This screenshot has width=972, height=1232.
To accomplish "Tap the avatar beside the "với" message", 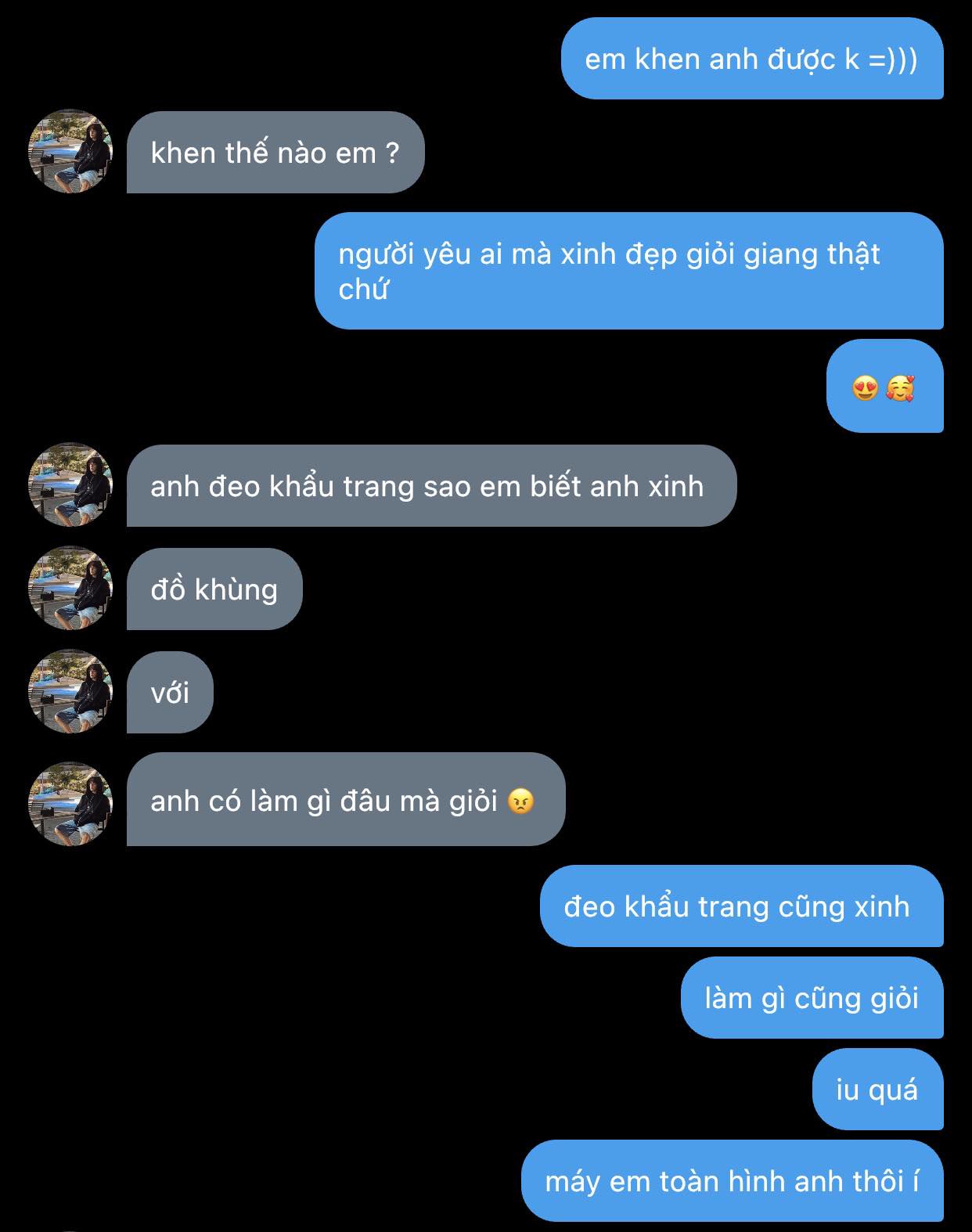I will [x=70, y=691].
